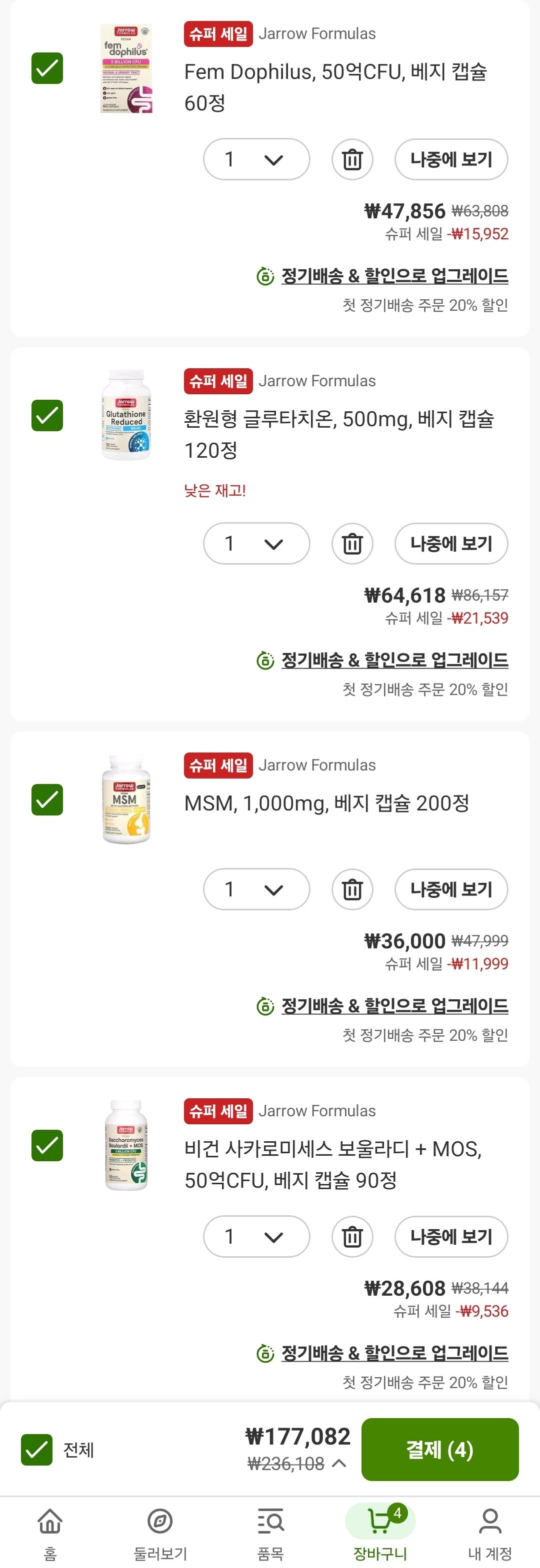This screenshot has width=540, height=1568.
Task: Toggle the MSM 1,000mg checkbox
Action: point(47,800)
